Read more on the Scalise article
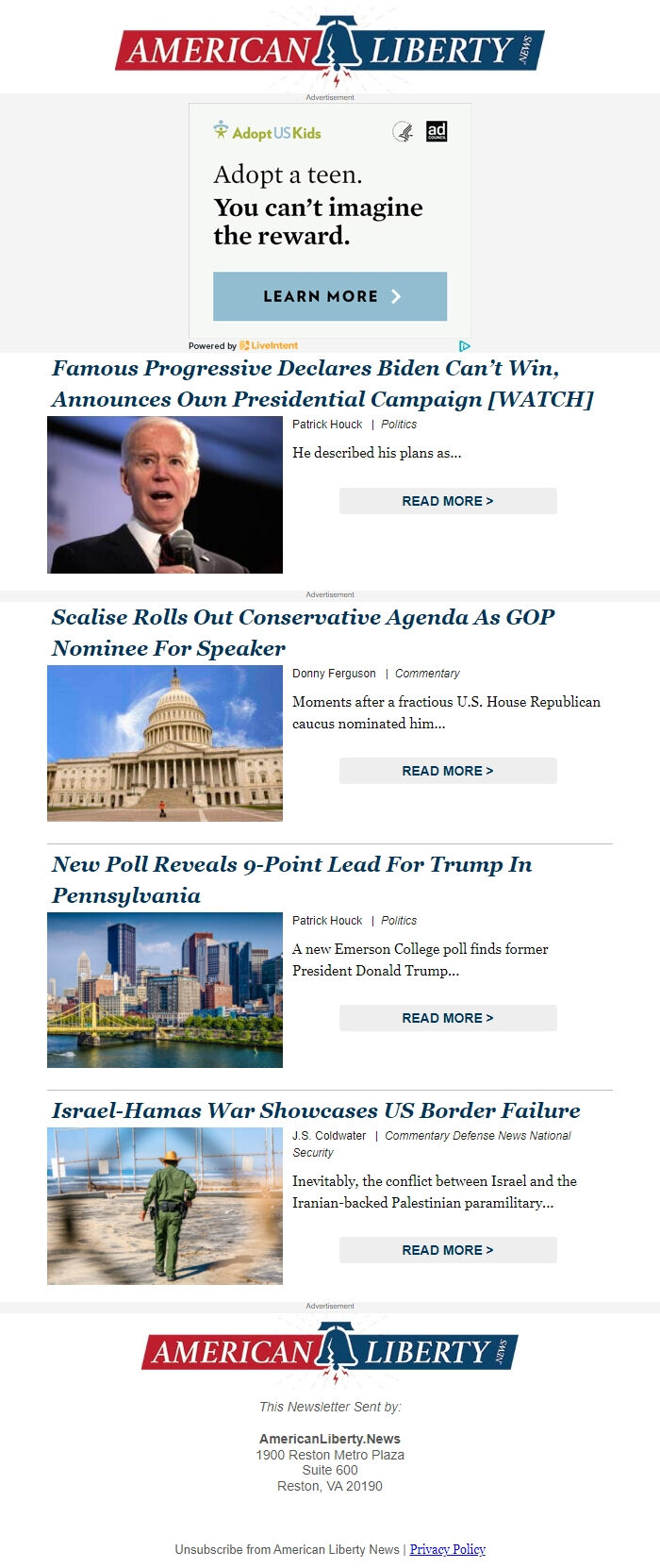The width and height of the screenshot is (660, 1568). [x=448, y=771]
